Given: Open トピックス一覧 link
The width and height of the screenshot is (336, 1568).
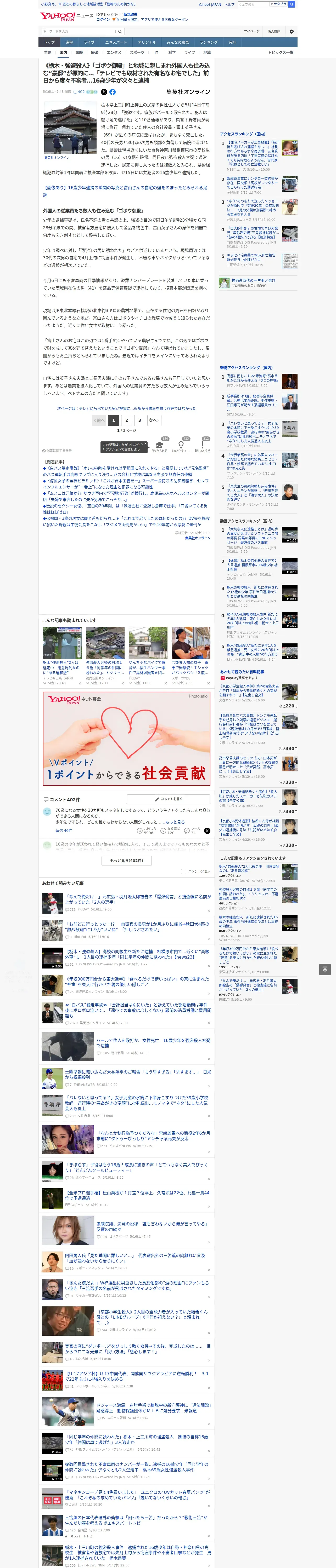Looking at the screenshot, I should click(x=281, y=52).
